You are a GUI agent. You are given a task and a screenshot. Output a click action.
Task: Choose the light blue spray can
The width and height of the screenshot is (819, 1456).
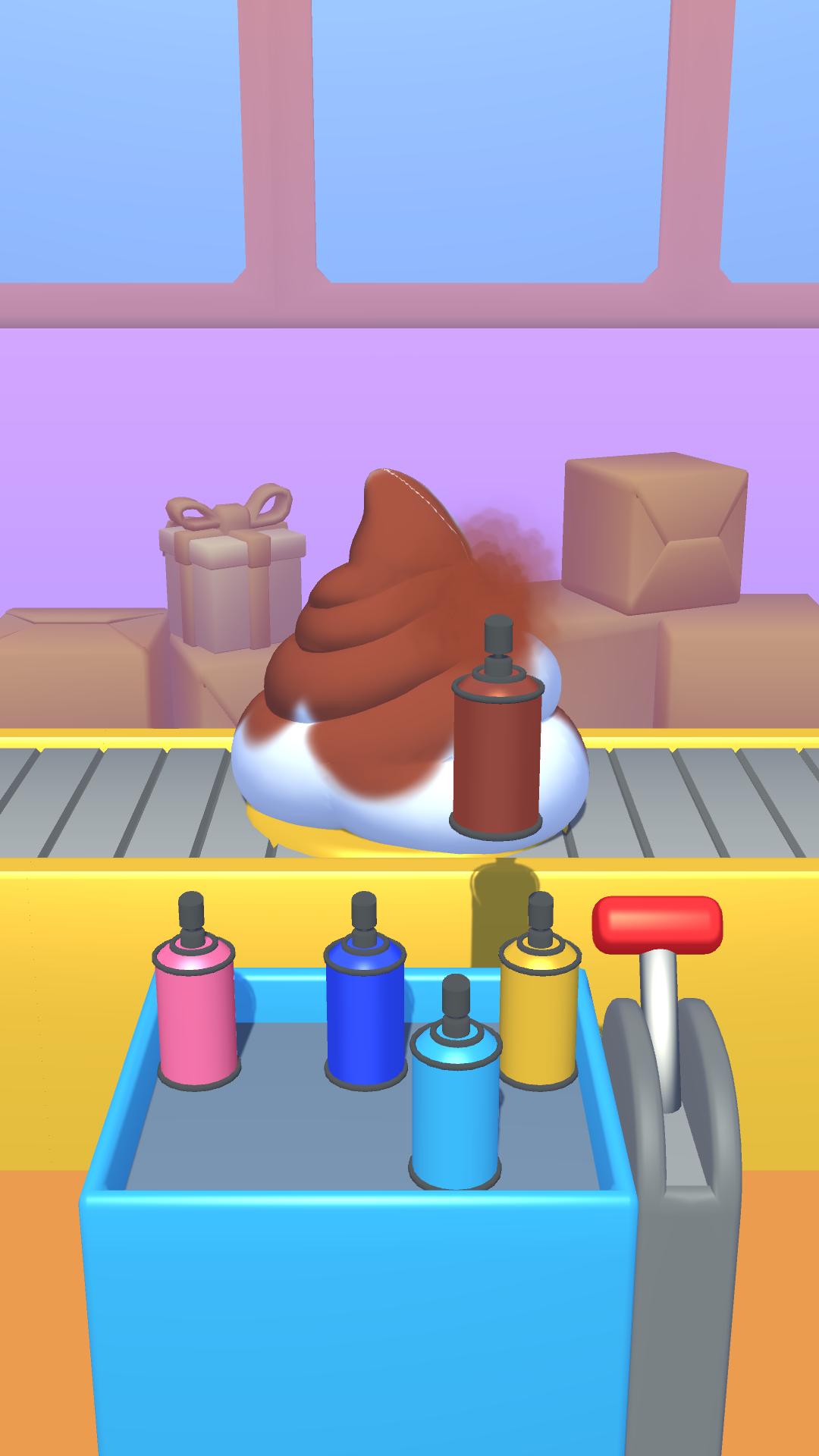(x=455, y=1084)
